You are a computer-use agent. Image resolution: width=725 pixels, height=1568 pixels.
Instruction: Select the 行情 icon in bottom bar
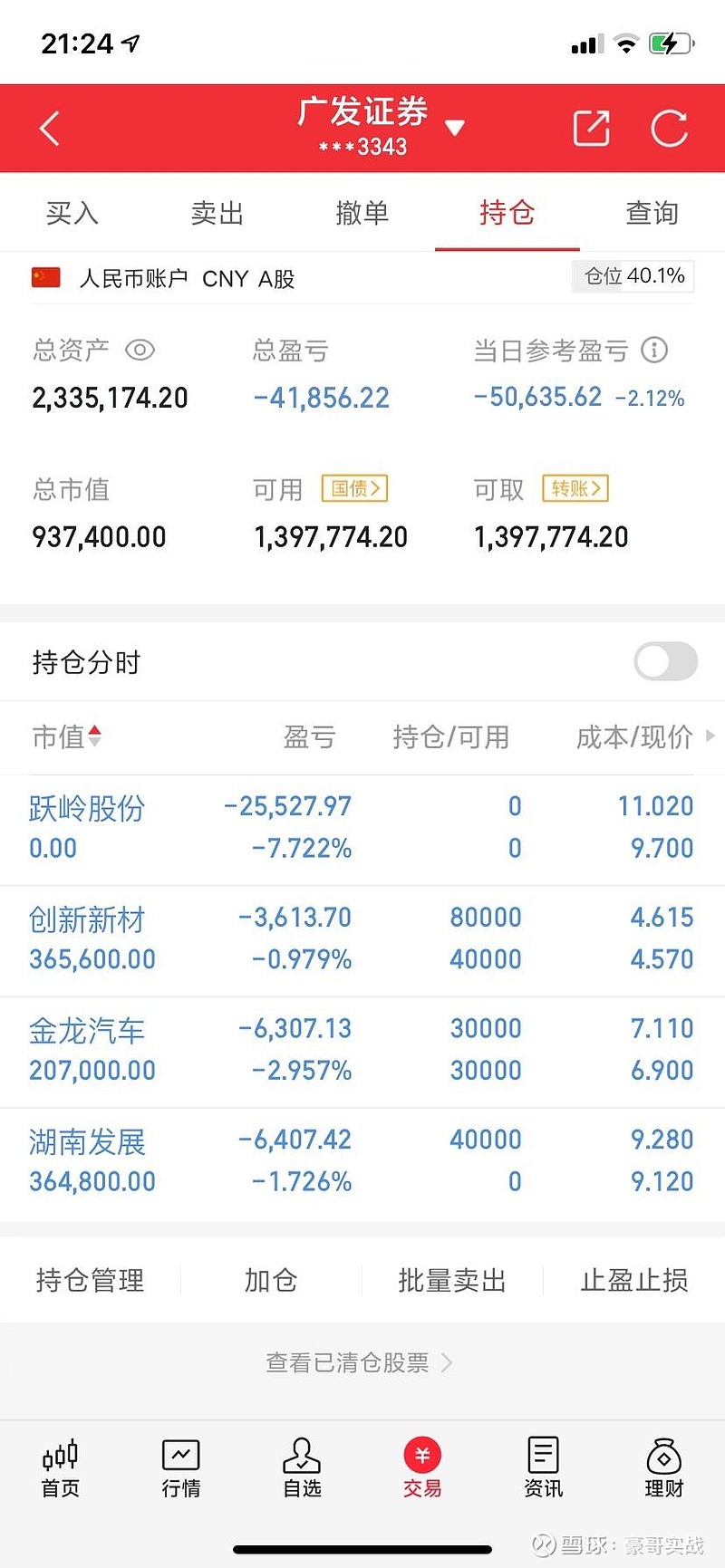coord(180,1467)
